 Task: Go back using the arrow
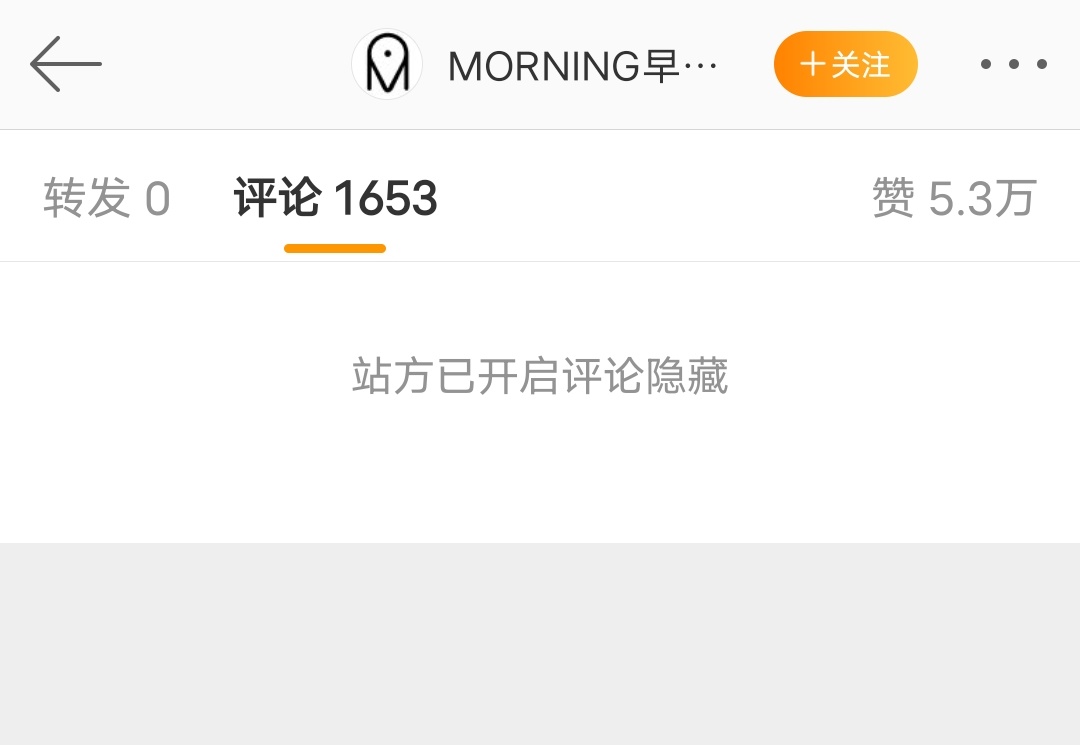coord(66,65)
